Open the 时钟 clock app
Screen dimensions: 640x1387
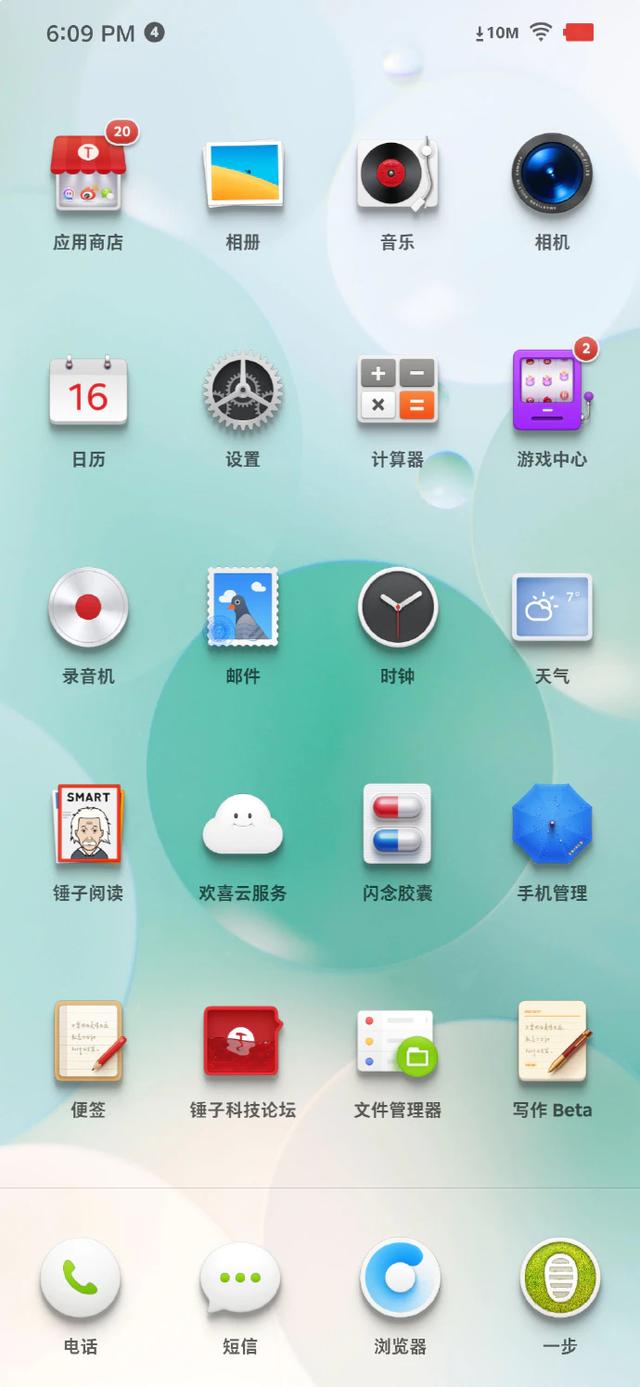398,608
